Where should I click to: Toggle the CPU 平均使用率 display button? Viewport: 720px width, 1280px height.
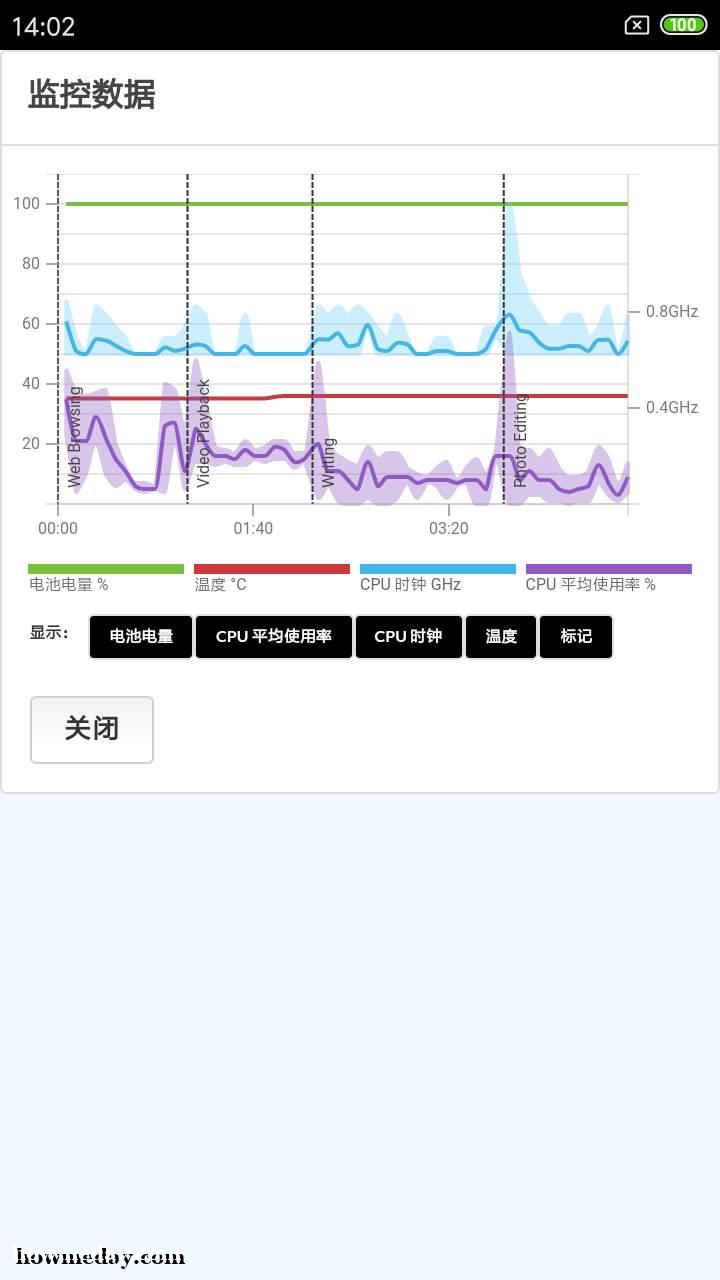tap(274, 637)
